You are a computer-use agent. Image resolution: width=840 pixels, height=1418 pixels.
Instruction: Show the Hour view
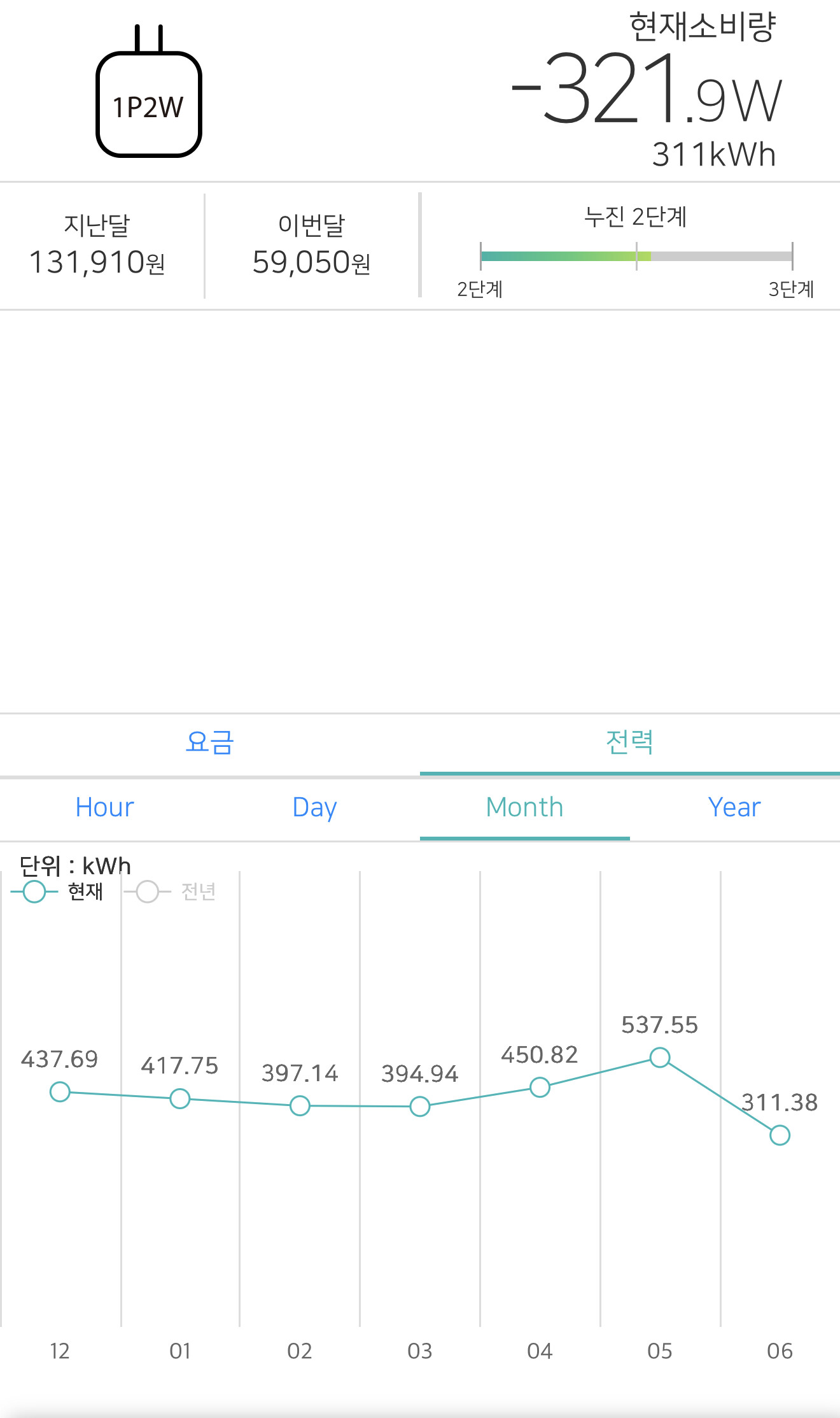coord(105,807)
